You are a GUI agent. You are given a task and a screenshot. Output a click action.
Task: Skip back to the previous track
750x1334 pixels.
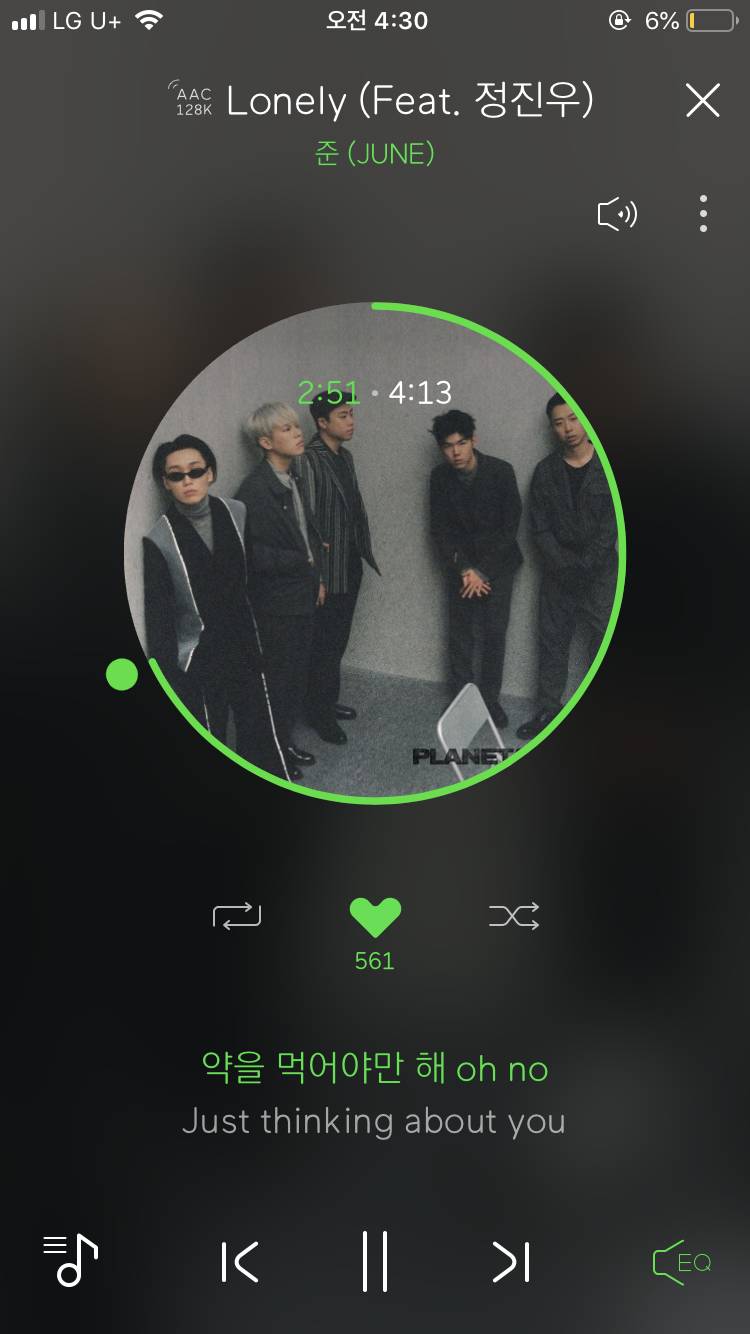click(240, 1262)
